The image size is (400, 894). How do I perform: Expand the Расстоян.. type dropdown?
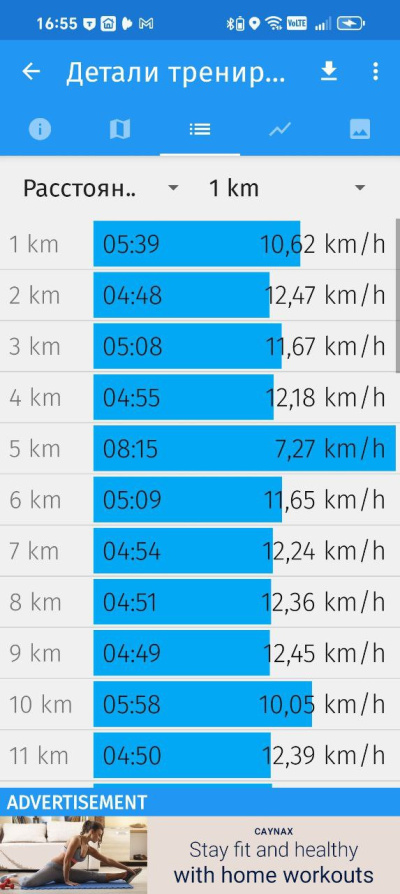[x=101, y=188]
